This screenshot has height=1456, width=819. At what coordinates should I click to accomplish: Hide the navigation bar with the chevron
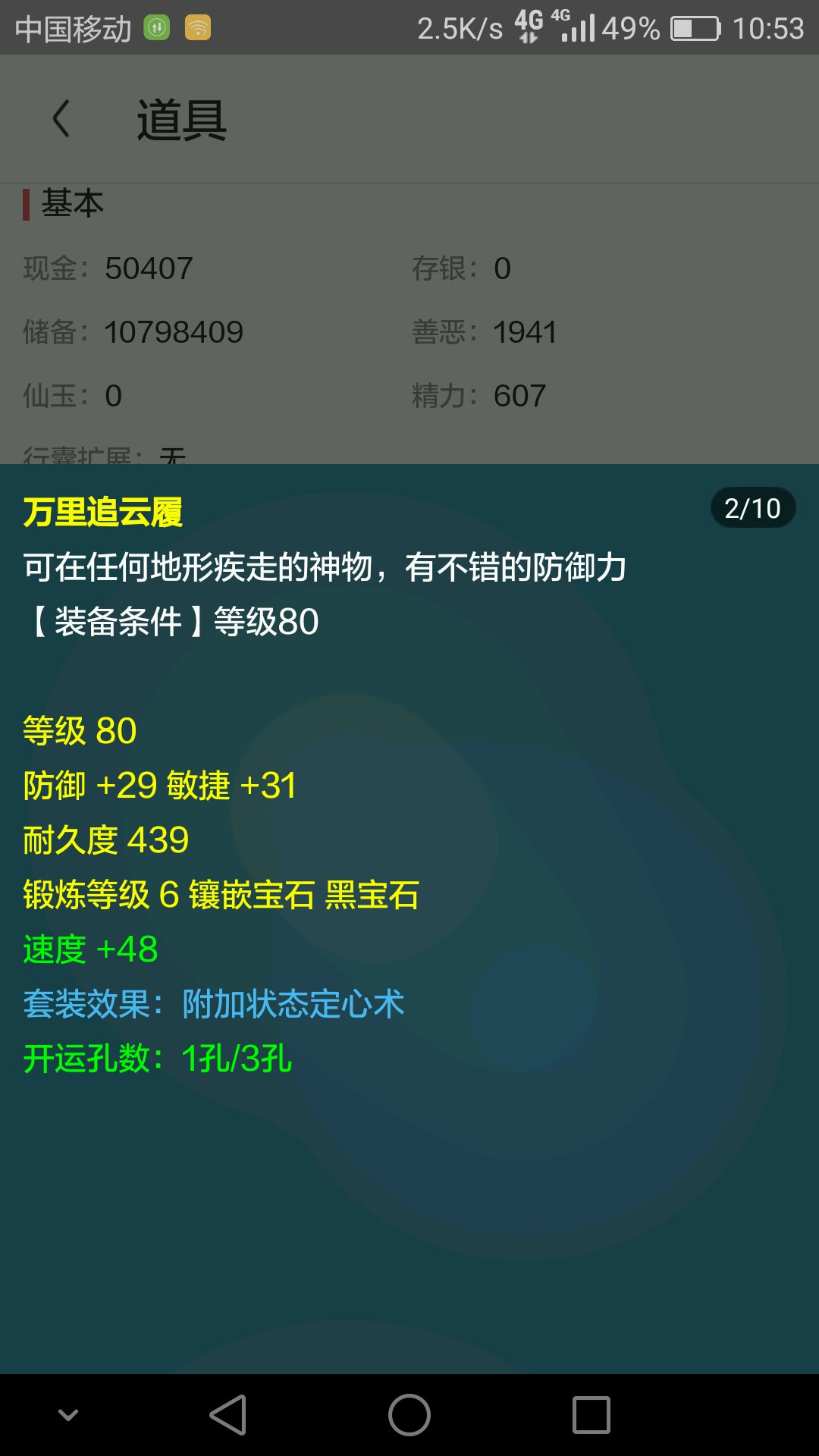(x=68, y=1415)
